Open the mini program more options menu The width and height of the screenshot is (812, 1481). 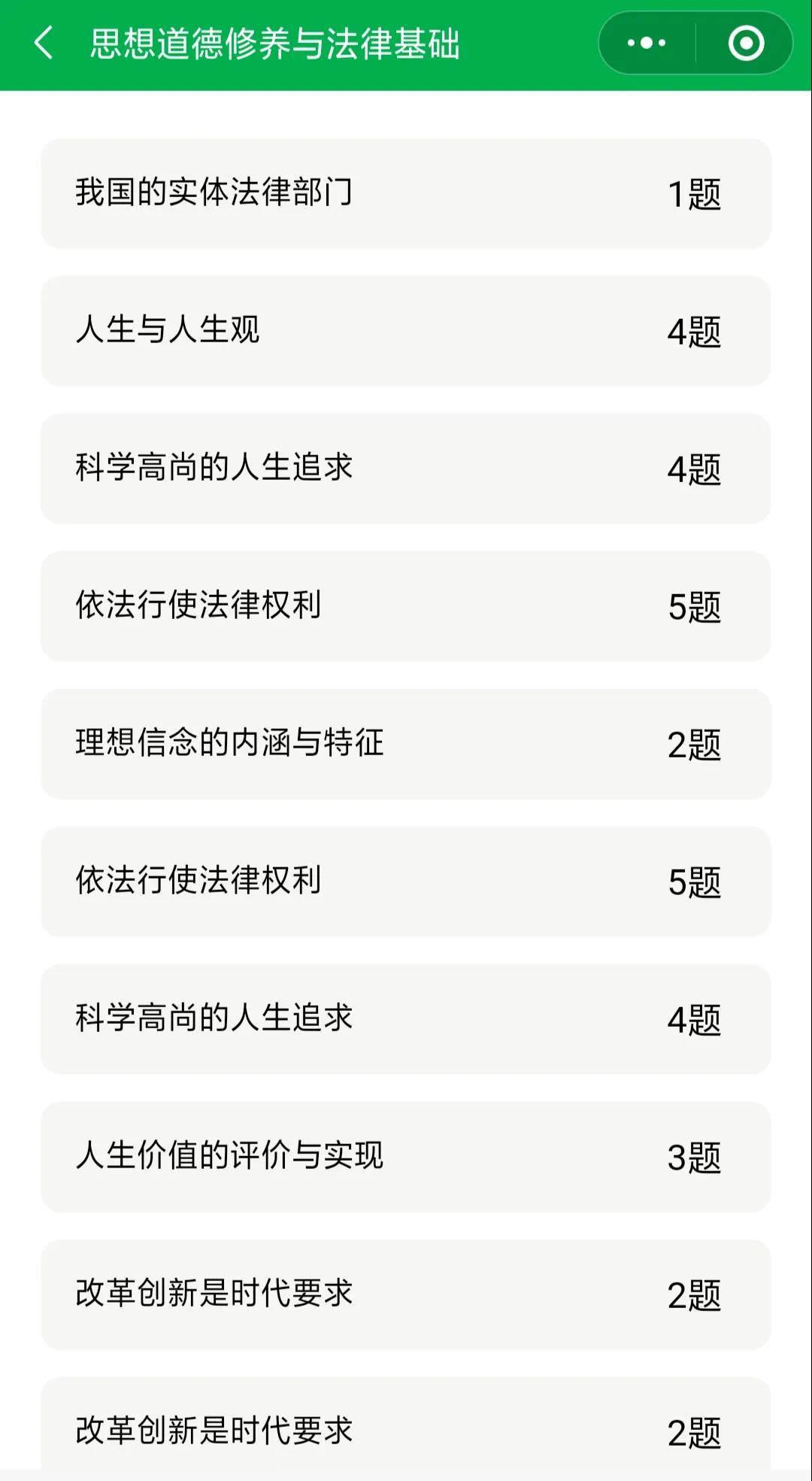click(x=647, y=43)
